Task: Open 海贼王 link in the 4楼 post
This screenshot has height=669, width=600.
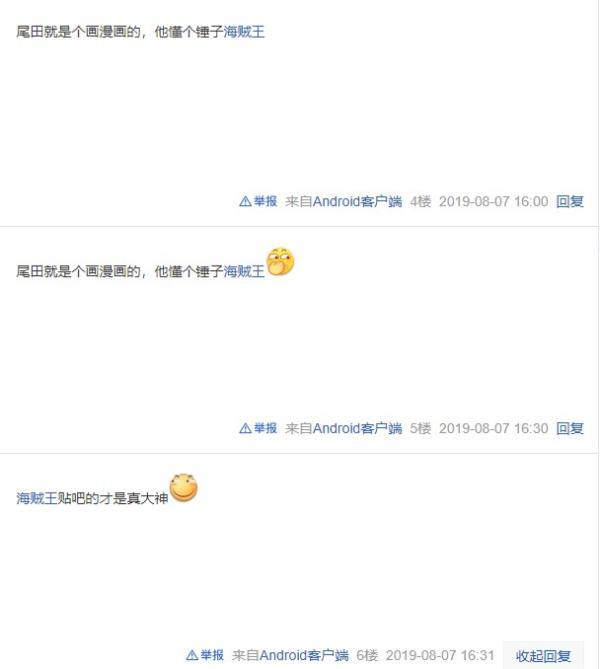Action: tap(244, 33)
